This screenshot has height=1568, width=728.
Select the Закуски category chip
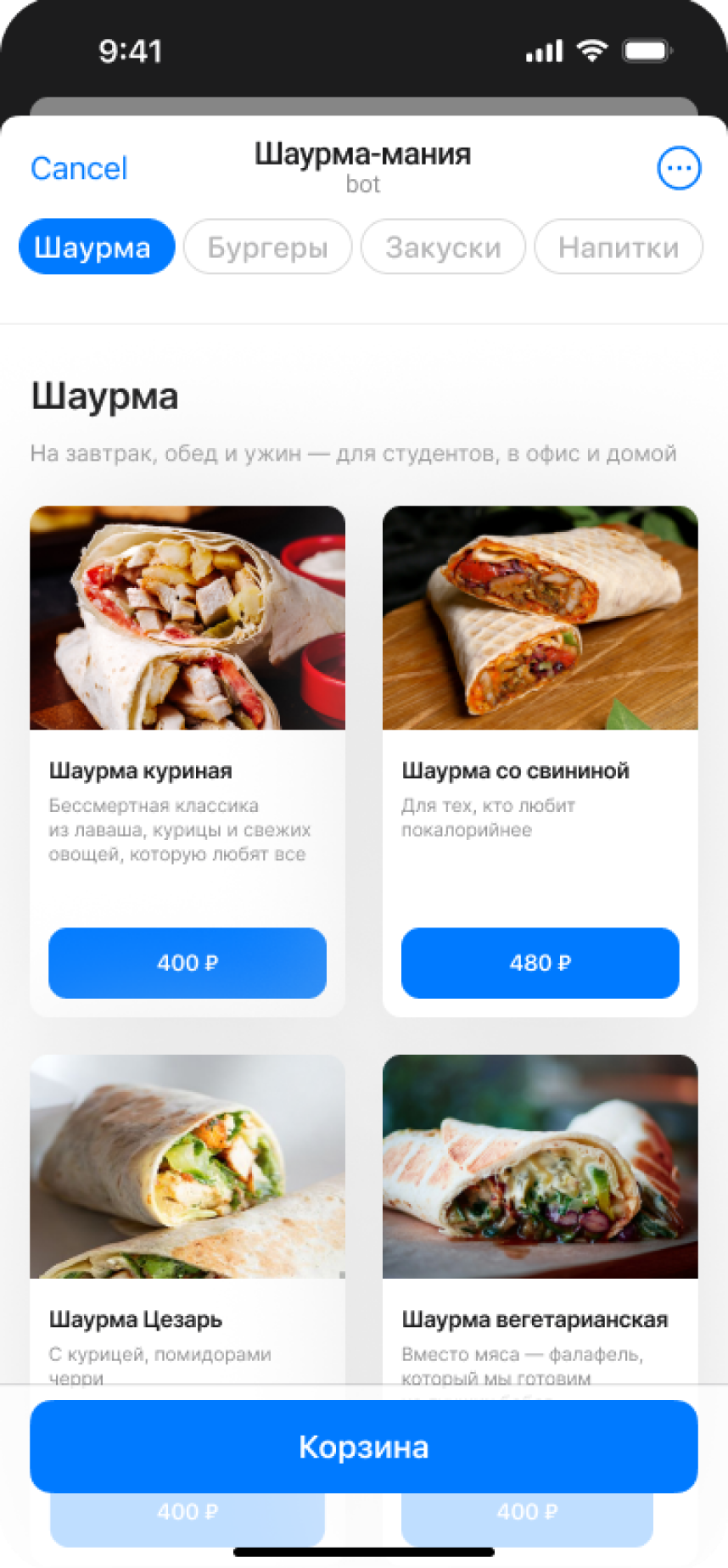pyautogui.click(x=442, y=246)
